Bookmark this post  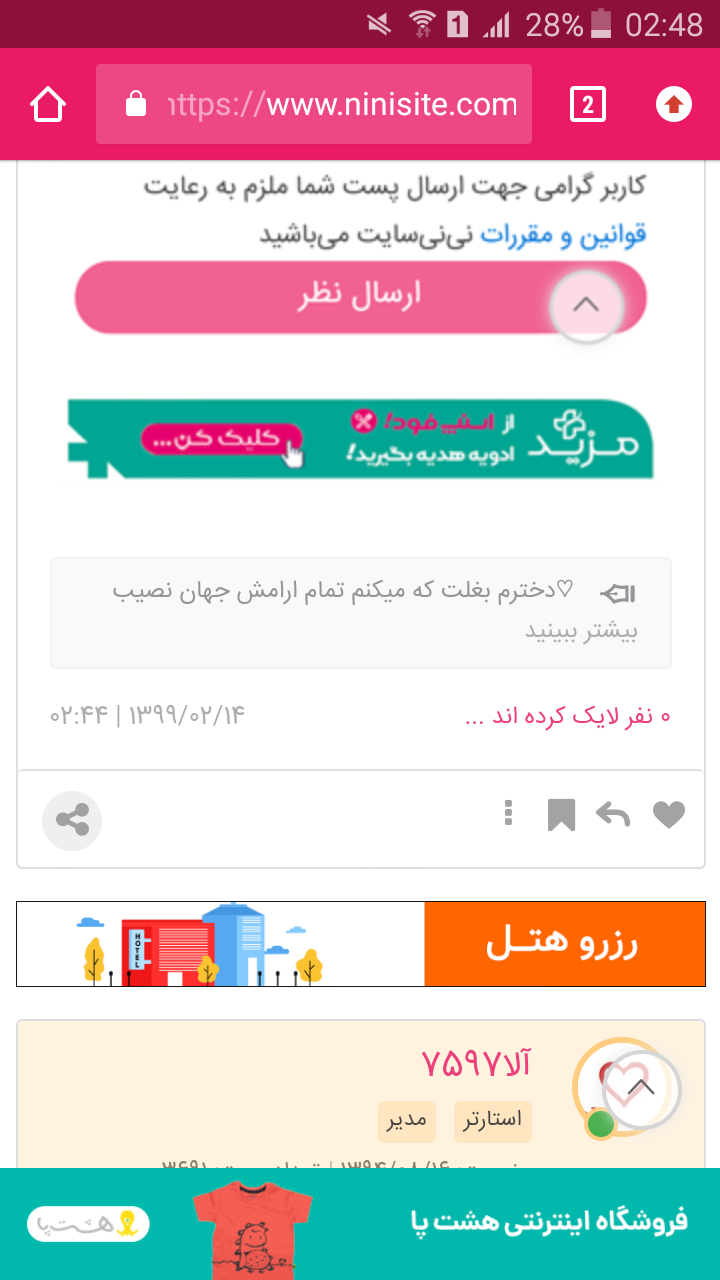coord(561,816)
